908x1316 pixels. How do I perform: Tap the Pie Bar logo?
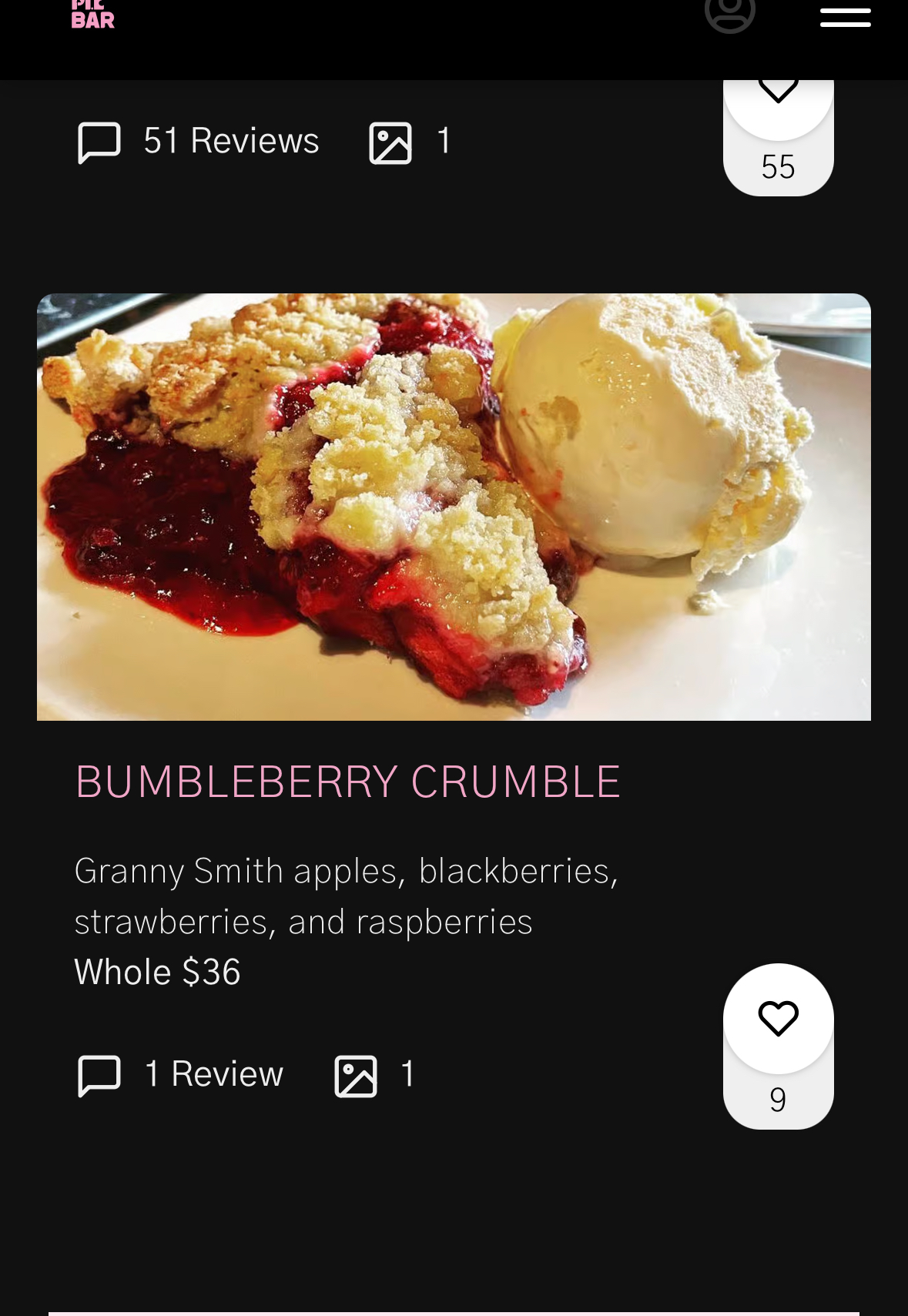(92, 15)
